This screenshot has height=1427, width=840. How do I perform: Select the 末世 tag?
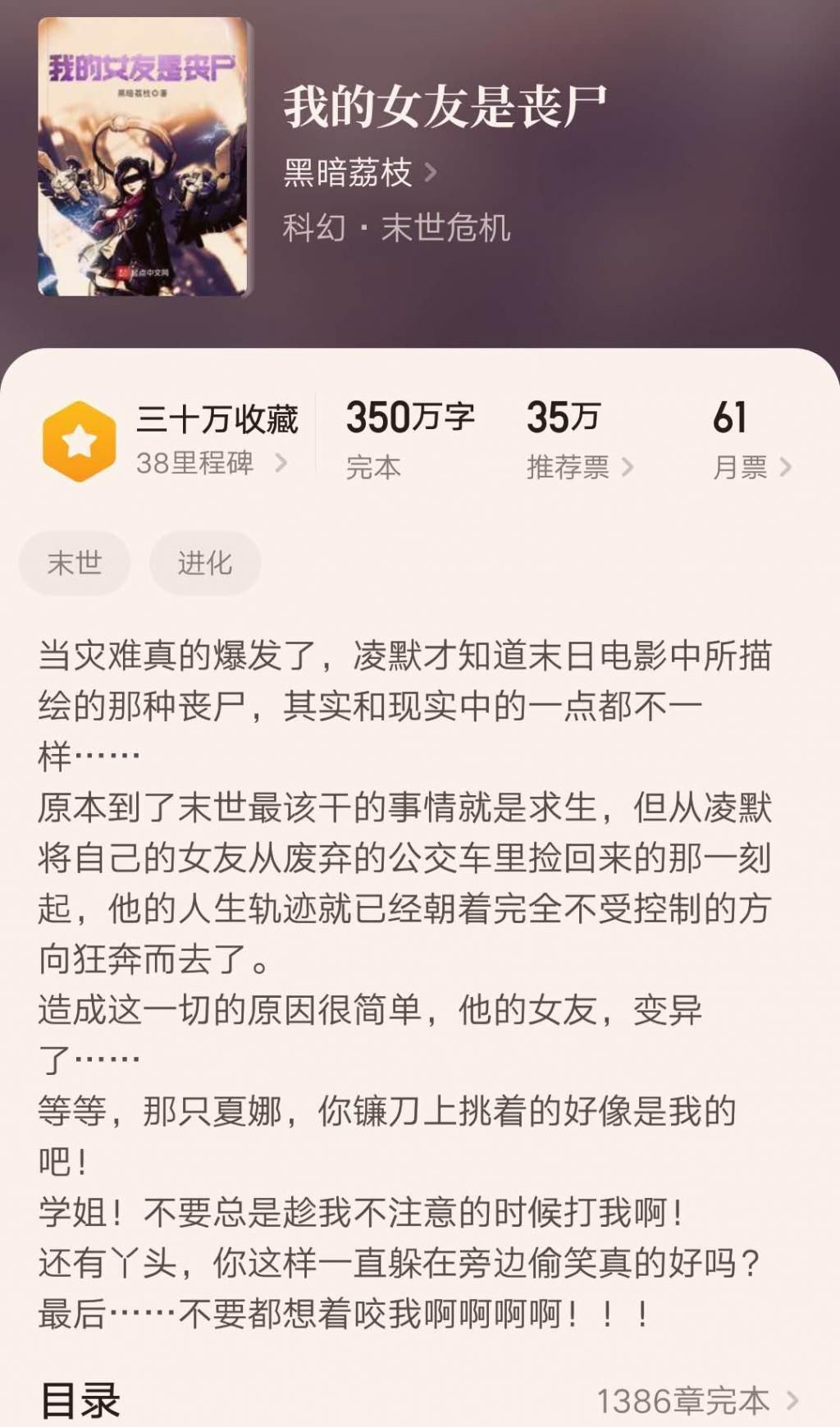74,562
